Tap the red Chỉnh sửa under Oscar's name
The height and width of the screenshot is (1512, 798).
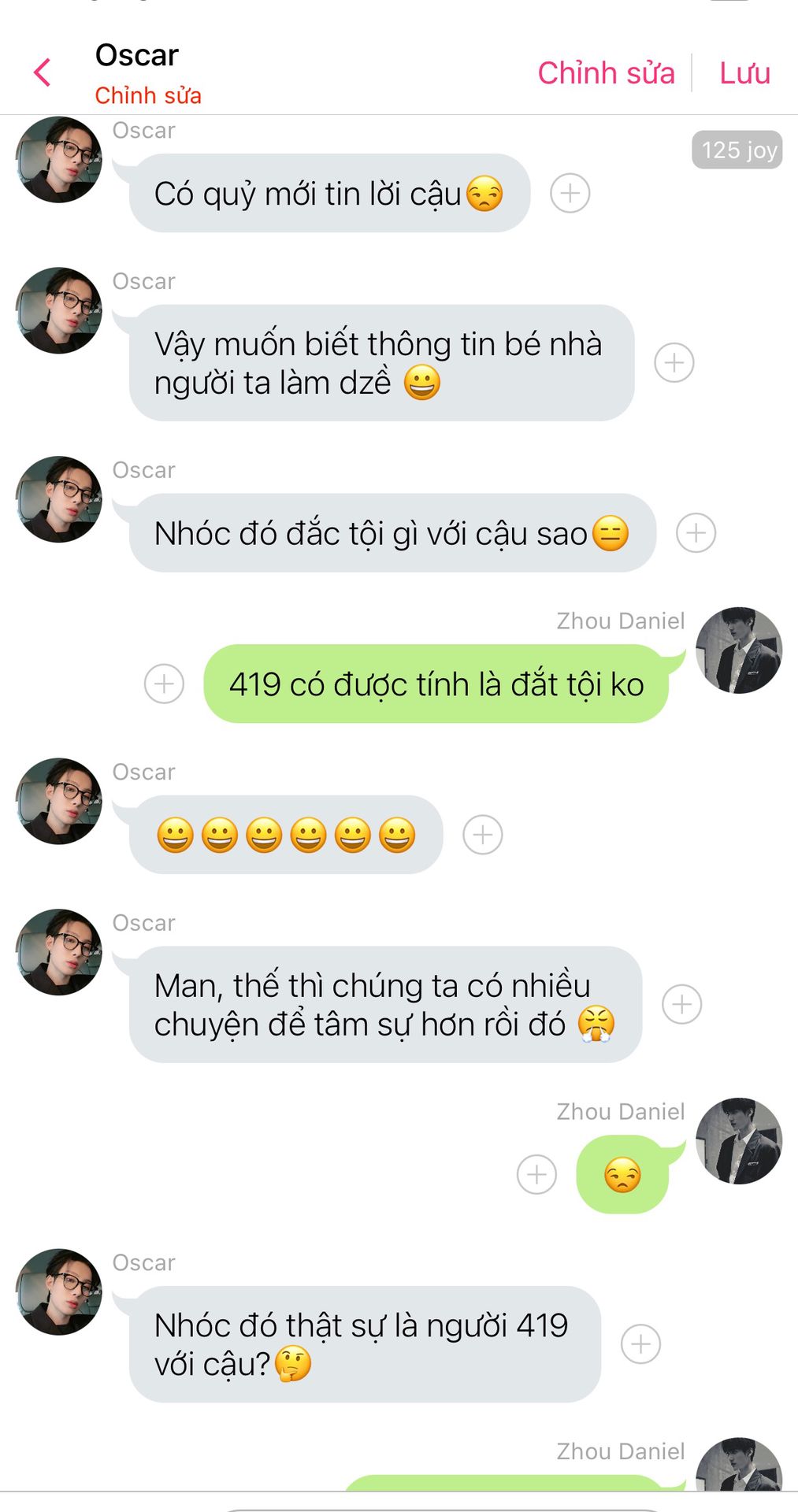click(x=148, y=95)
